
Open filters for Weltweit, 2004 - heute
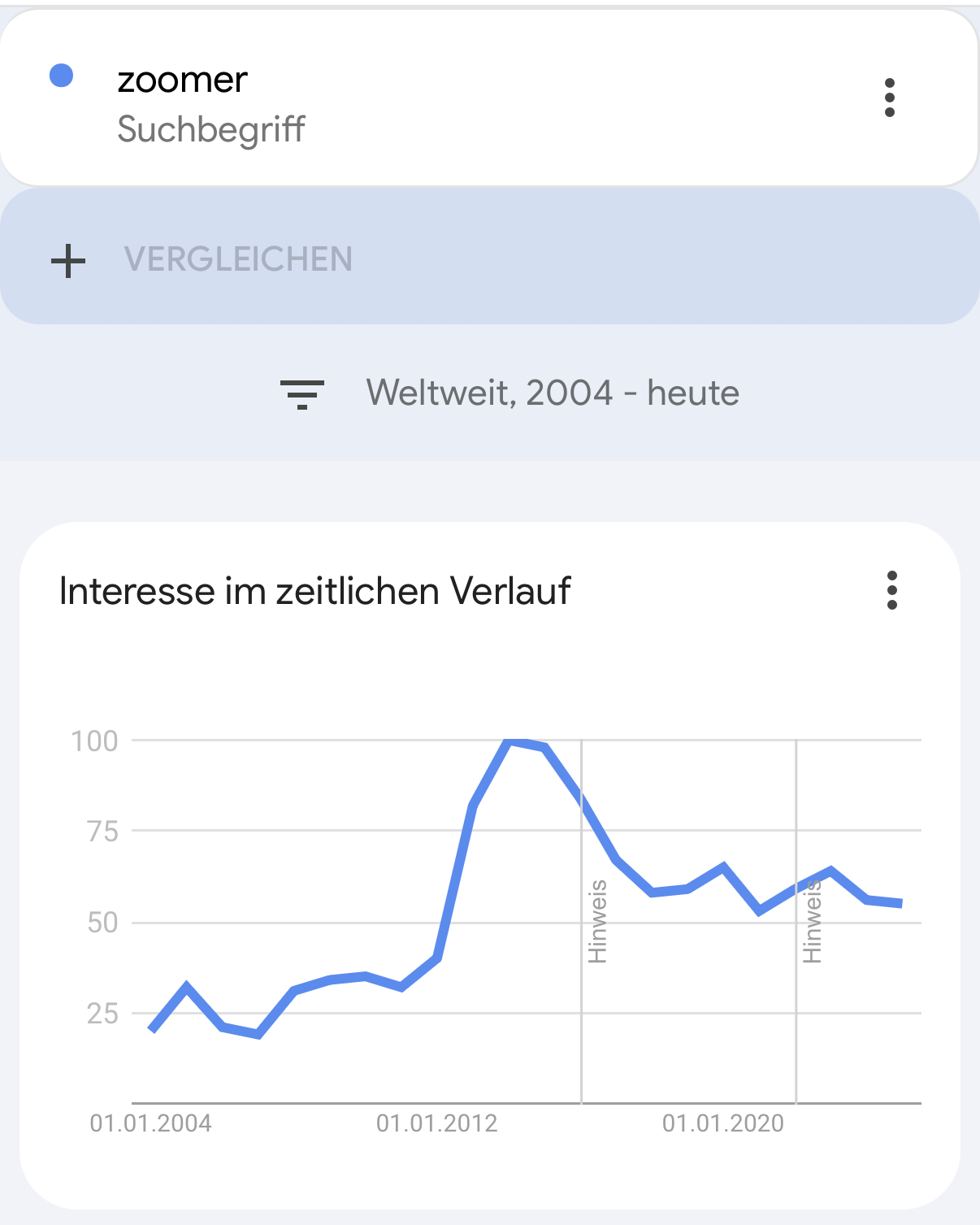coord(302,394)
